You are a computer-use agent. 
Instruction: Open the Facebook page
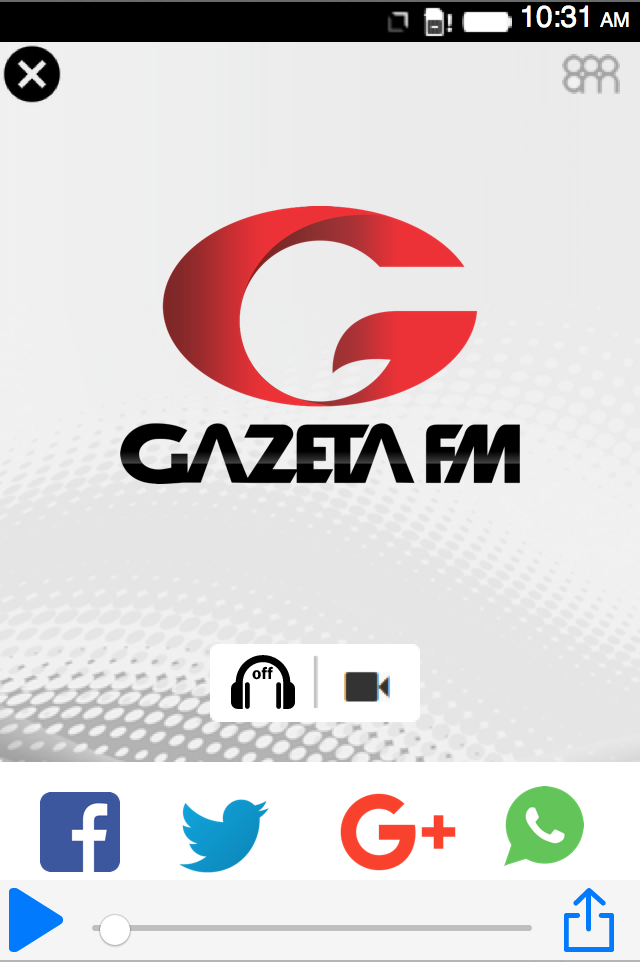[80, 832]
